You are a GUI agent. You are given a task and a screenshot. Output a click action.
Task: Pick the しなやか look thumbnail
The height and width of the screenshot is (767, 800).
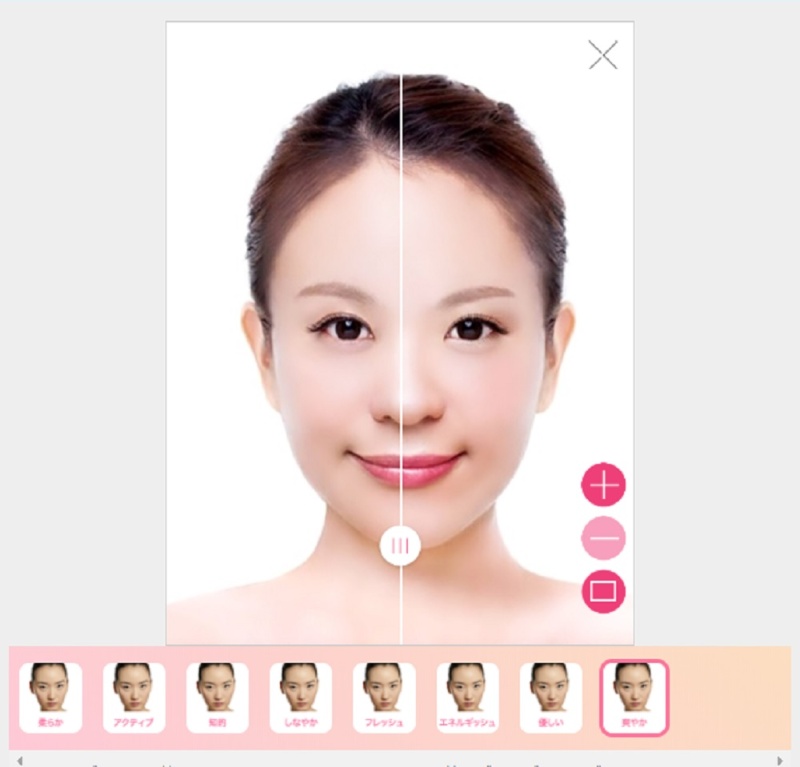(x=300, y=697)
